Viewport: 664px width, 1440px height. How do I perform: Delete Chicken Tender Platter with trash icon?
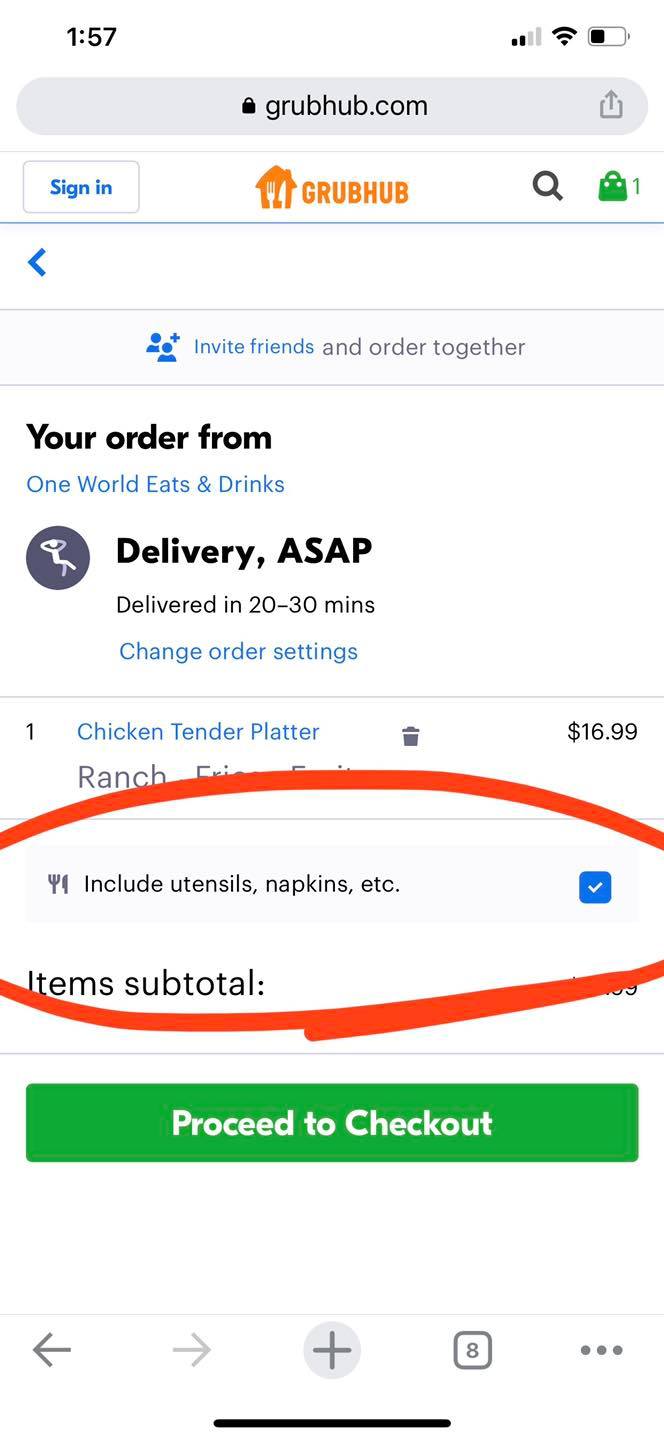[x=410, y=736]
